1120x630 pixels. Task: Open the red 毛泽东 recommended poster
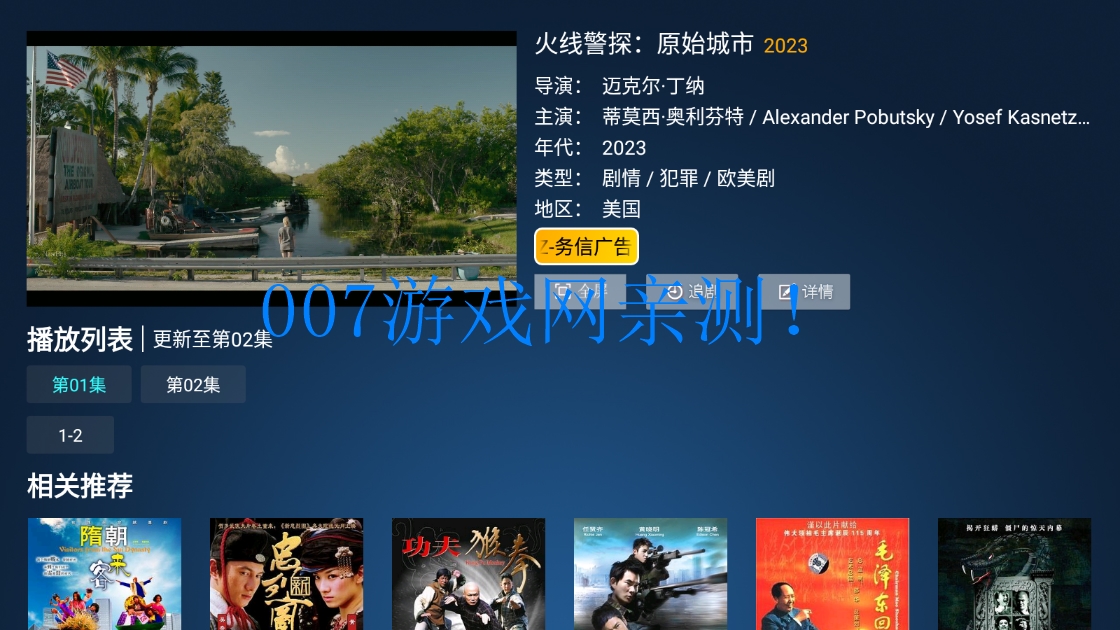[x=832, y=574]
